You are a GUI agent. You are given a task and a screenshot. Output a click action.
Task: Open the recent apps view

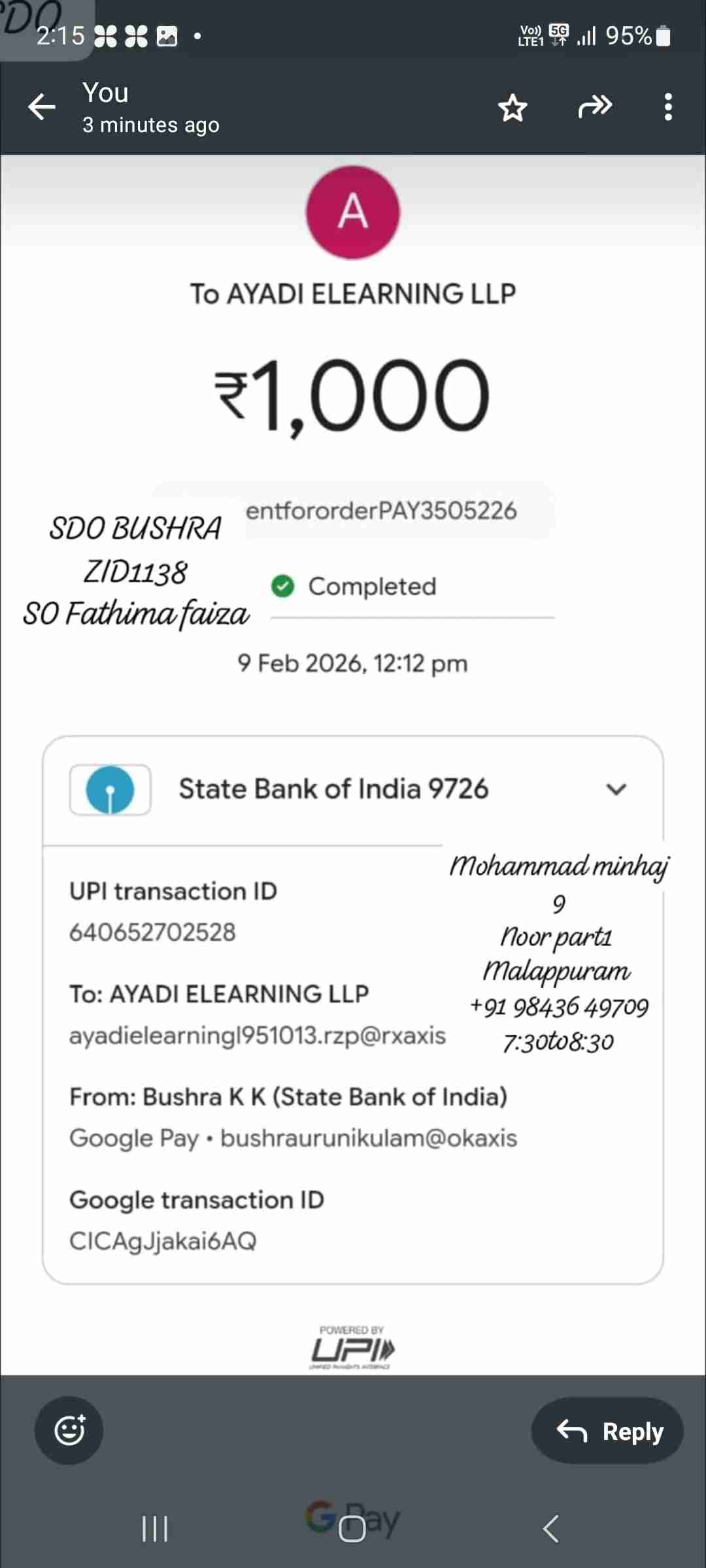155,1529
